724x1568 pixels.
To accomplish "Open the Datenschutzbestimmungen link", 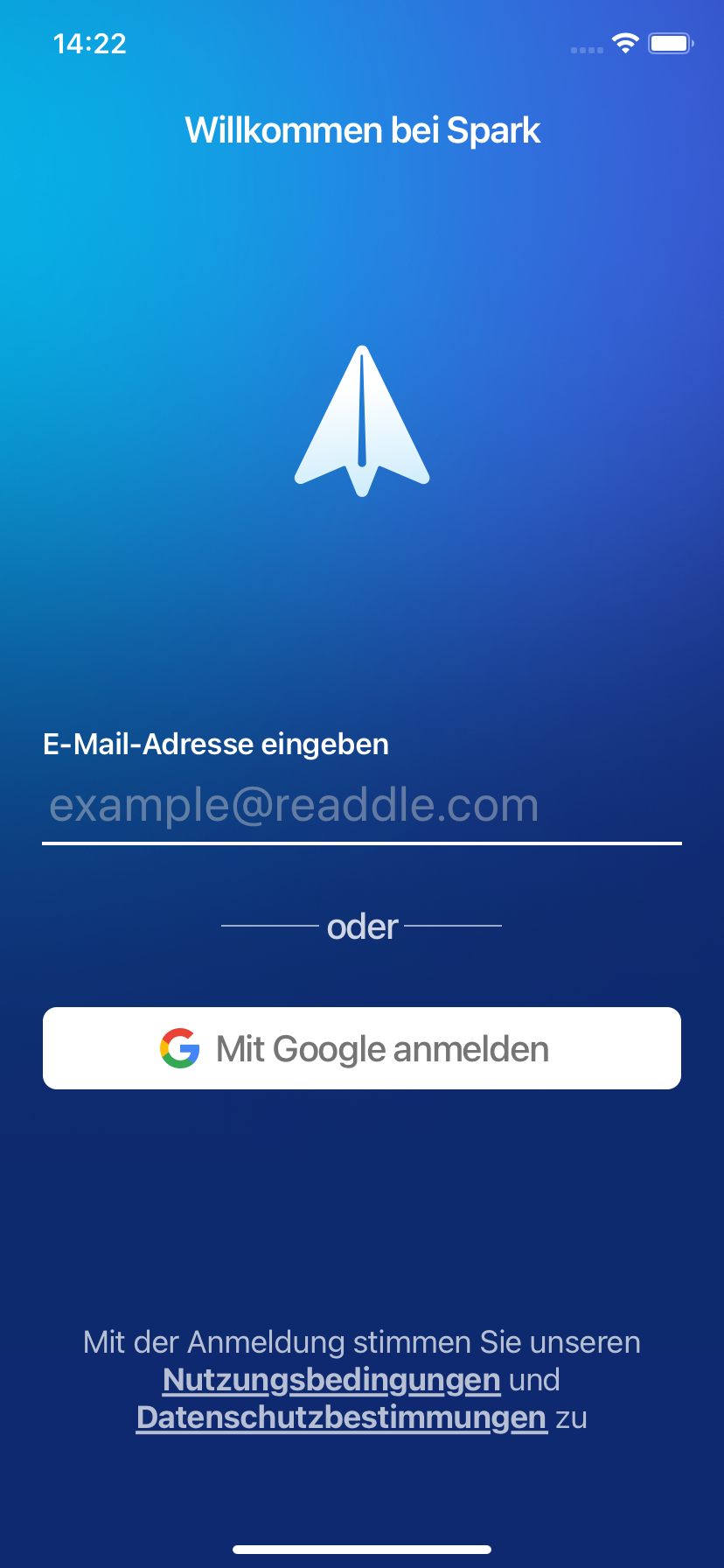I will click(342, 1417).
